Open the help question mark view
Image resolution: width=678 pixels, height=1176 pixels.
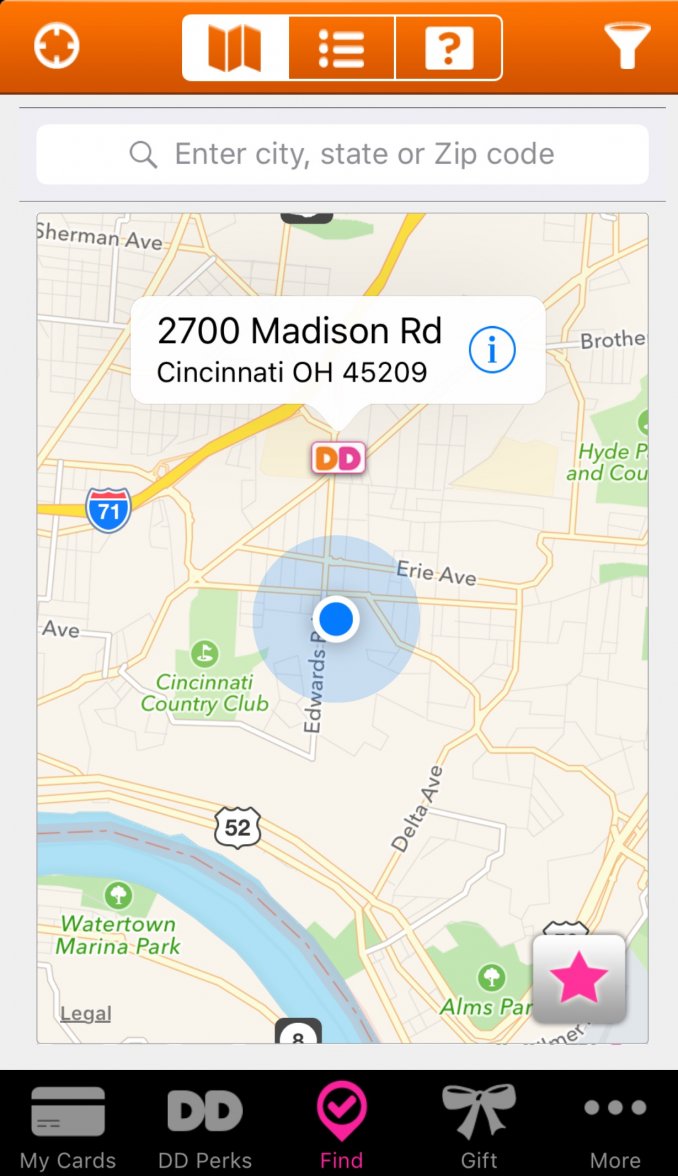point(448,47)
